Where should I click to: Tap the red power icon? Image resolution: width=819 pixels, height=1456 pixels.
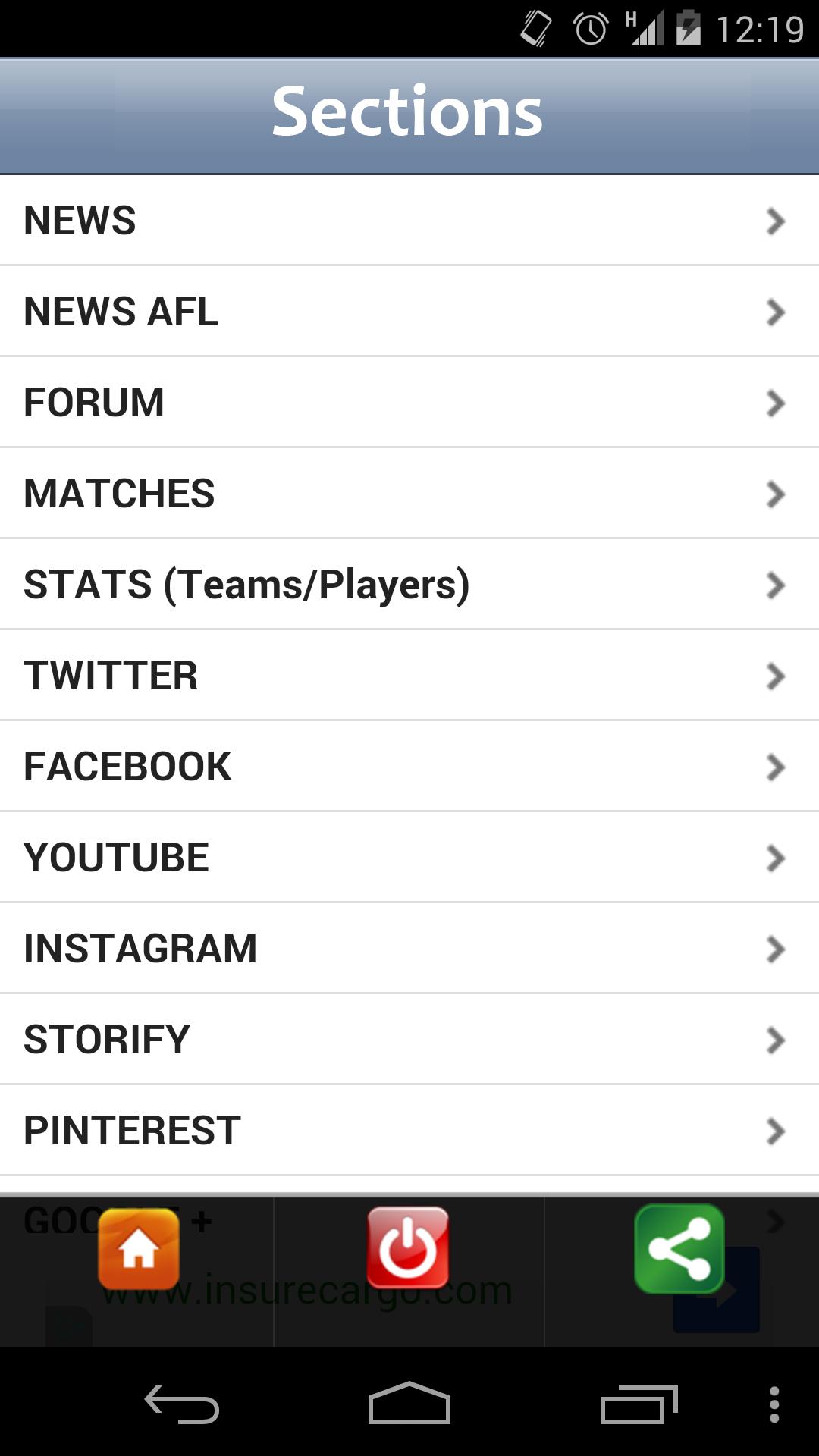[x=408, y=1247]
